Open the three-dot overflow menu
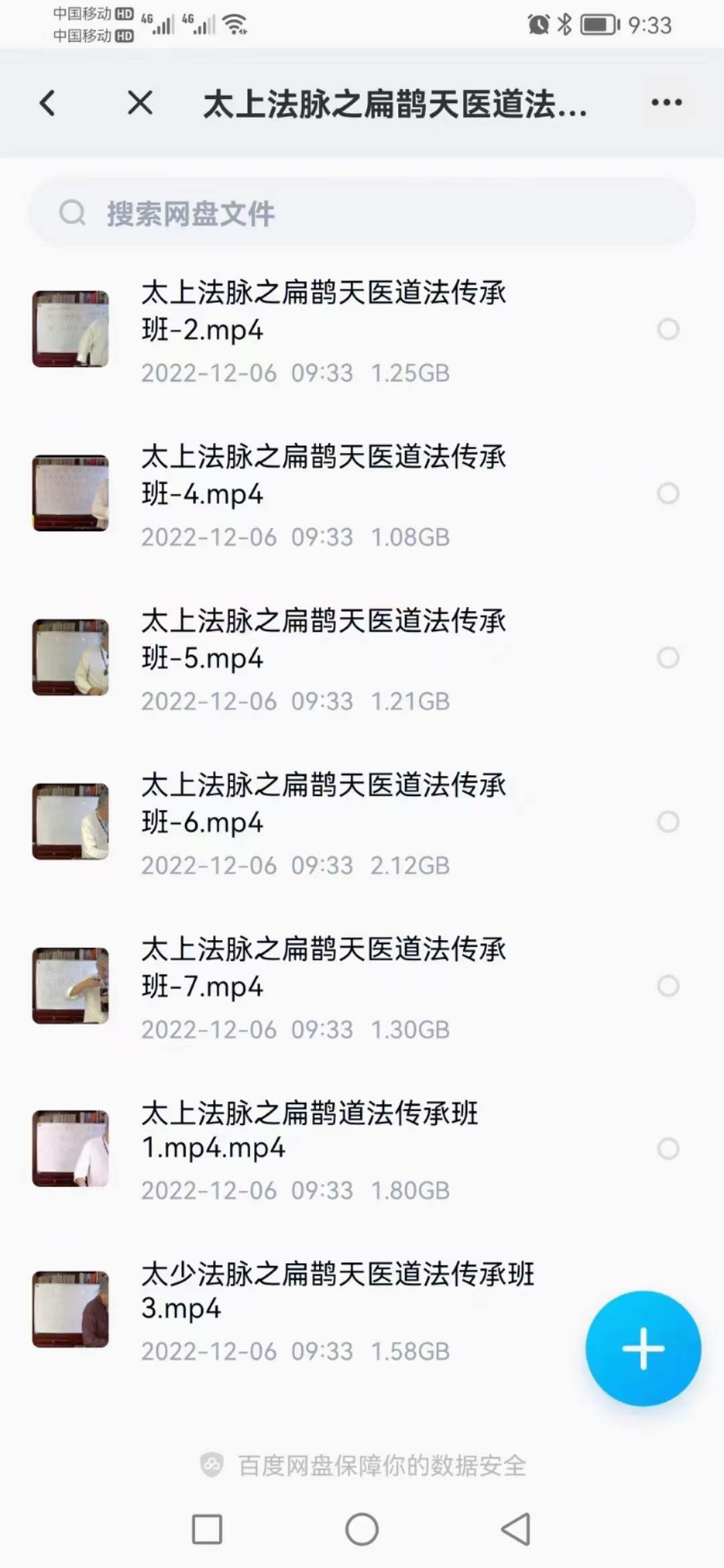The image size is (724, 1568). point(666,103)
